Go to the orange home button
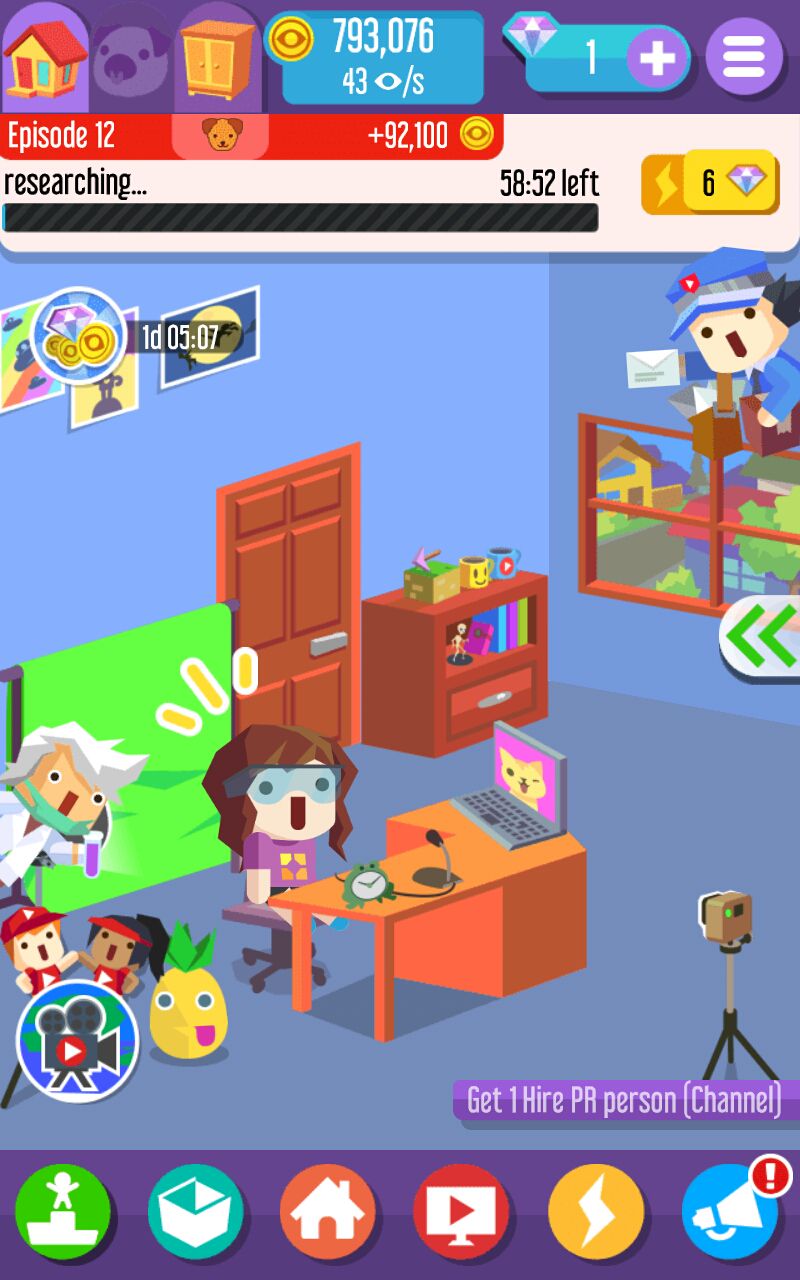800x1280 pixels. [328, 1212]
